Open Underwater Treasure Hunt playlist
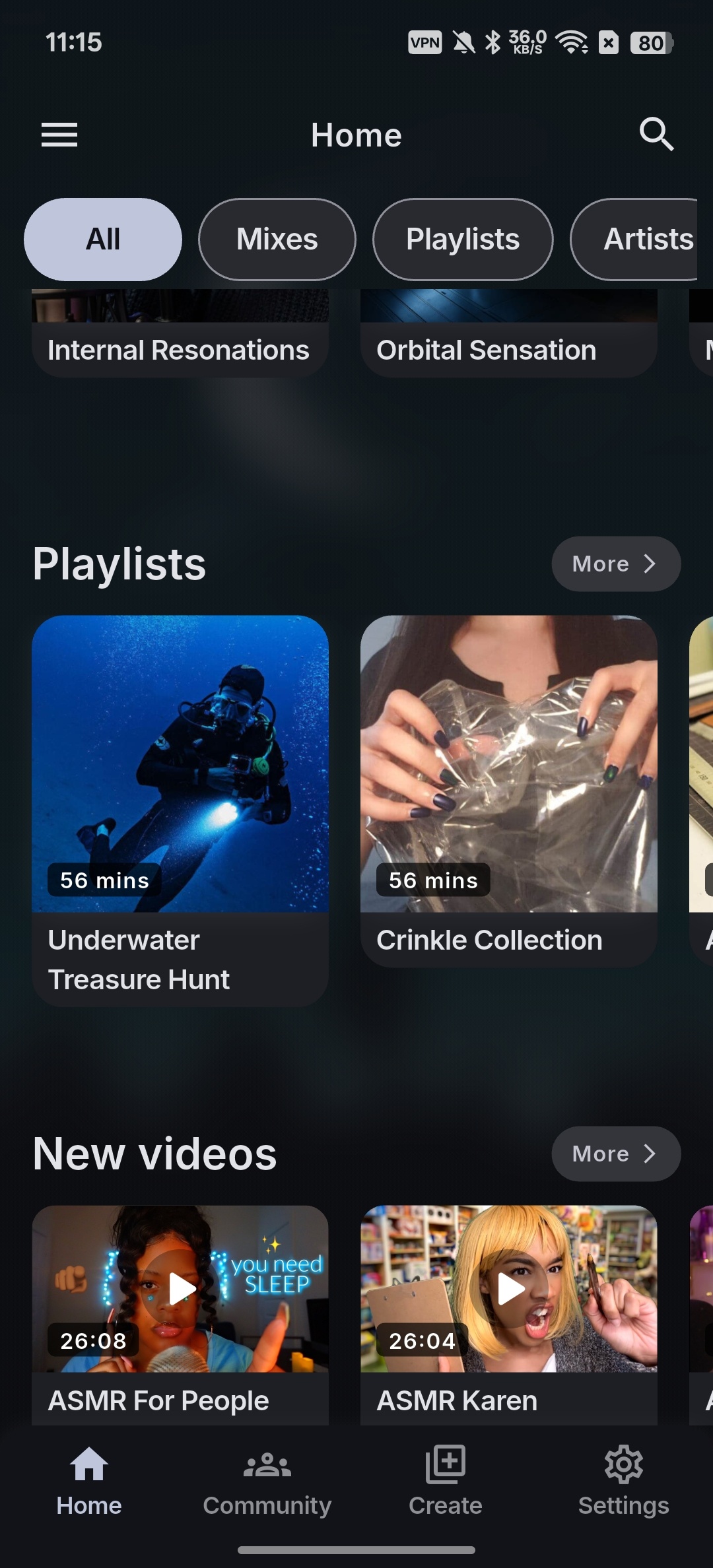 pyautogui.click(x=180, y=810)
